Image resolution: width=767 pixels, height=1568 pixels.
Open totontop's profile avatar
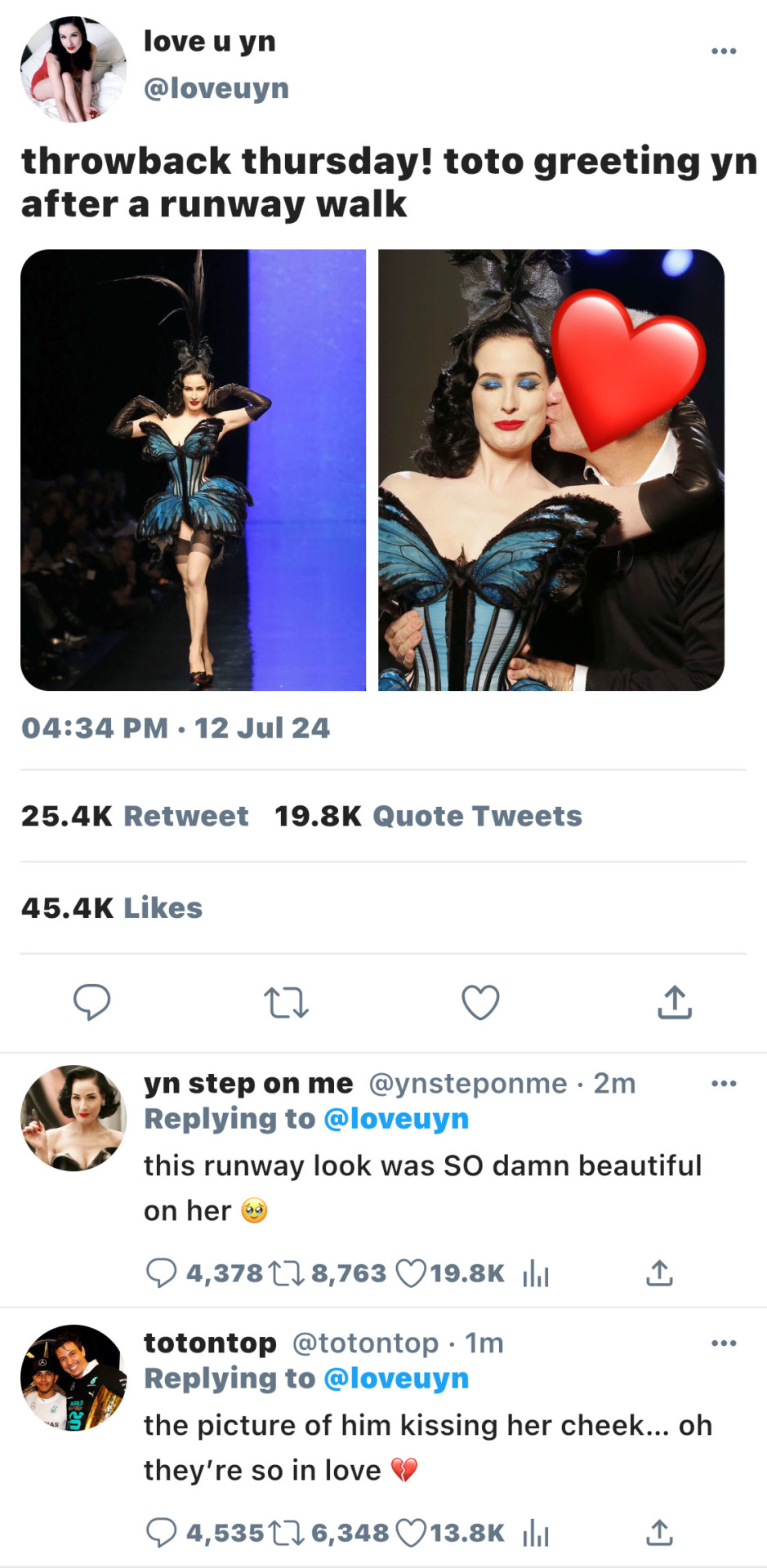pos(74,1378)
